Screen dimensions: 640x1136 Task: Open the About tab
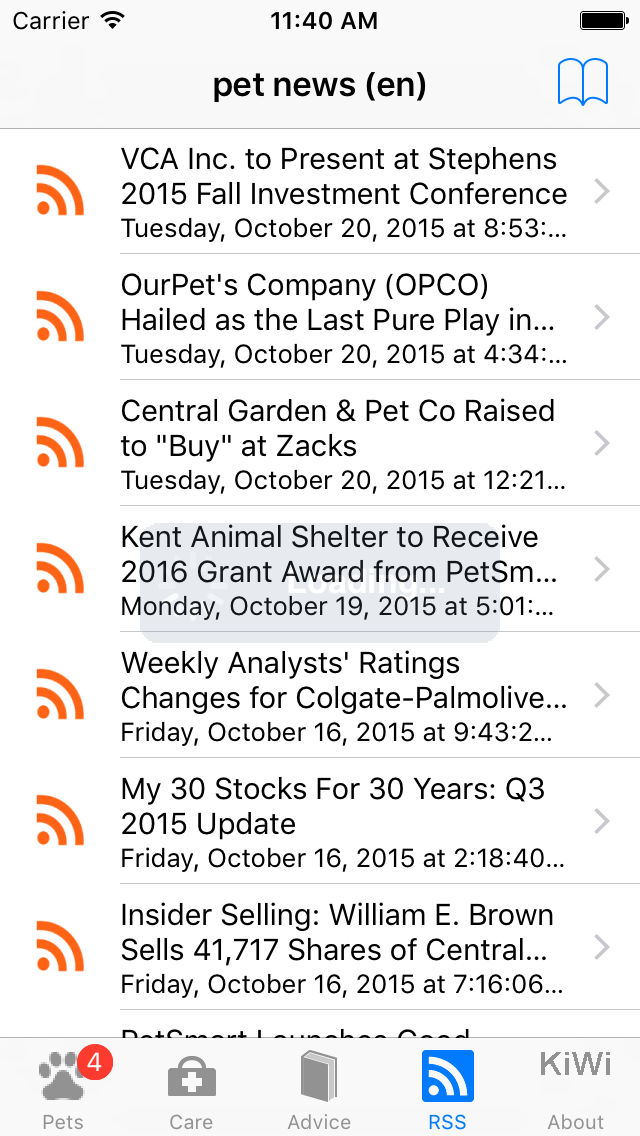pyautogui.click(x=575, y=1088)
